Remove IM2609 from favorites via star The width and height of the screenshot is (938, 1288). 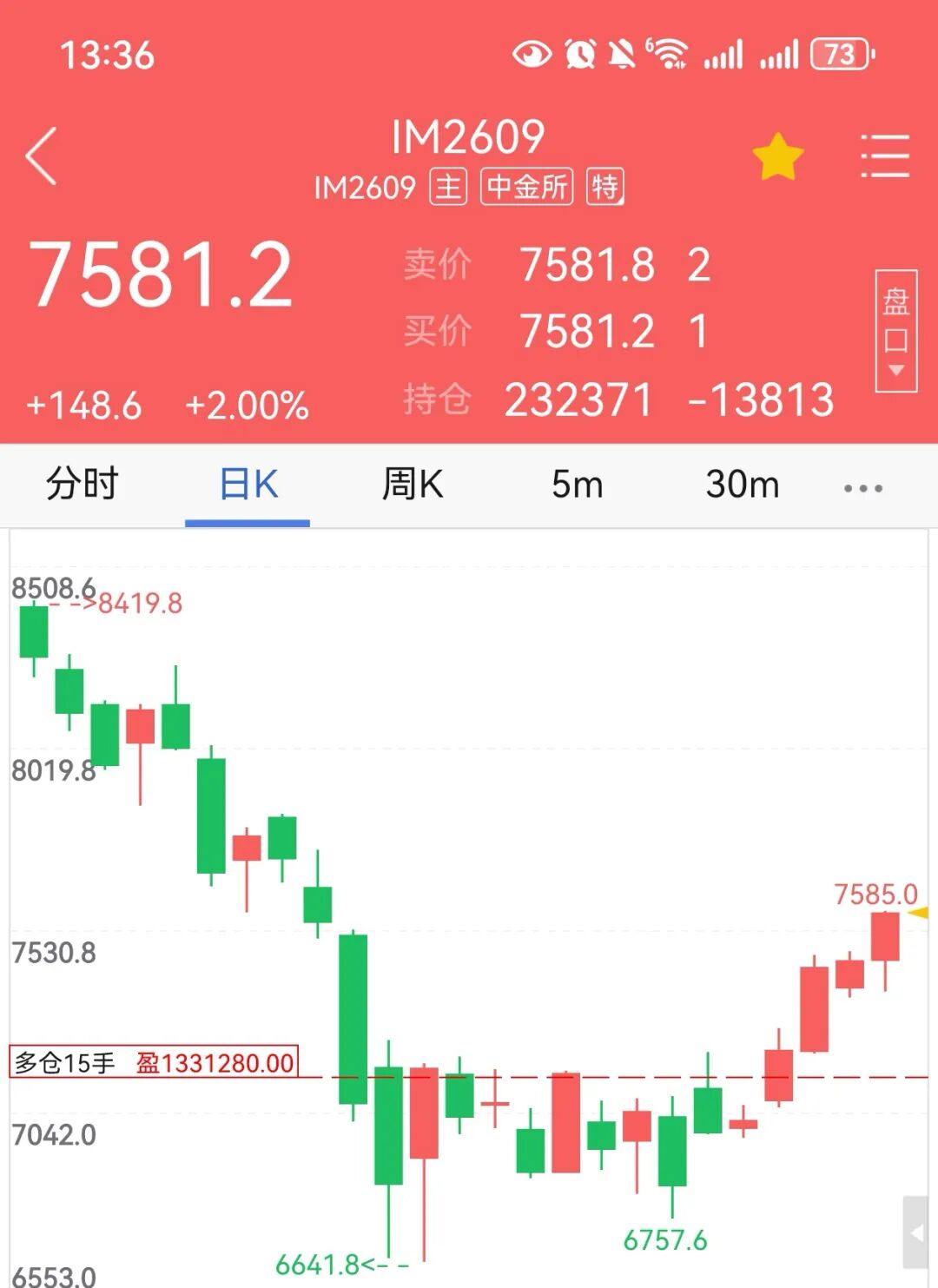coord(777,157)
